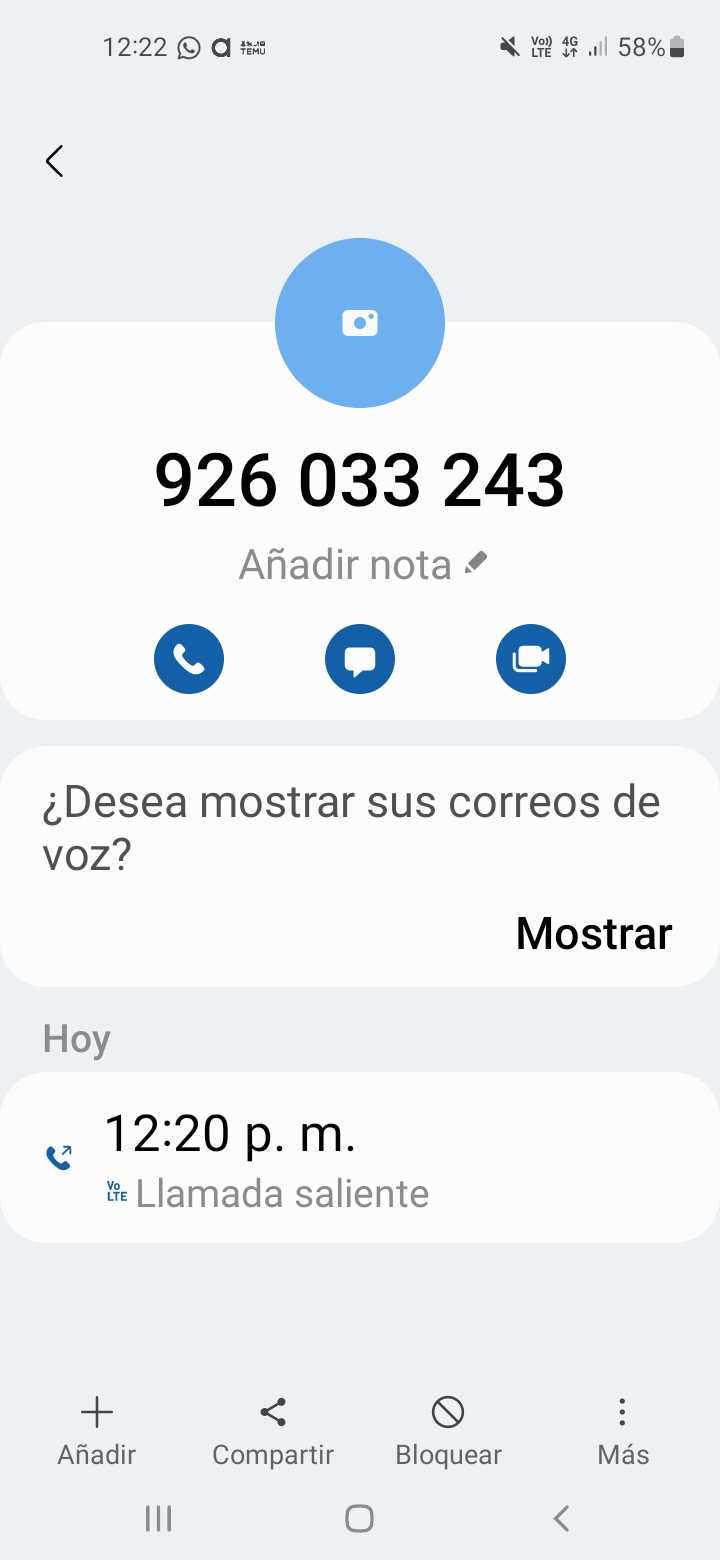The width and height of the screenshot is (720, 1560).
Task: Open the Más options menu
Action: tap(622, 1431)
